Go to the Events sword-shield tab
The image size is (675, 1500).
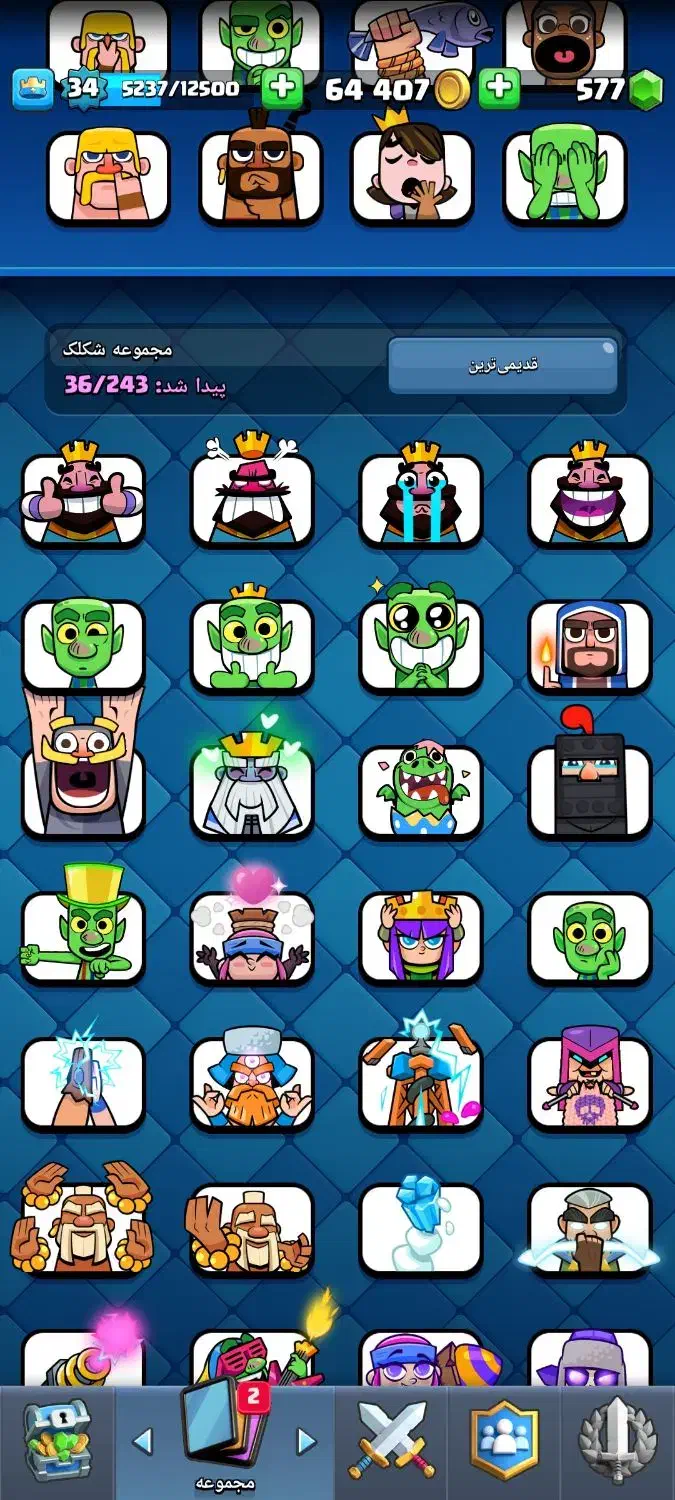(617, 1441)
